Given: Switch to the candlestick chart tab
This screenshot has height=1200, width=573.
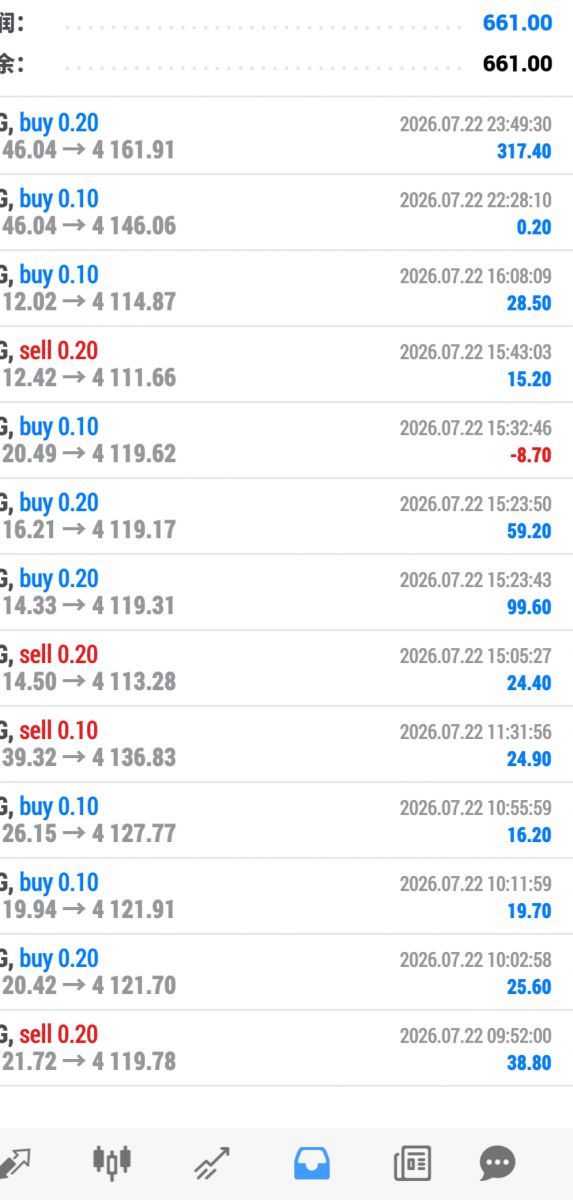Looking at the screenshot, I should [112, 1163].
